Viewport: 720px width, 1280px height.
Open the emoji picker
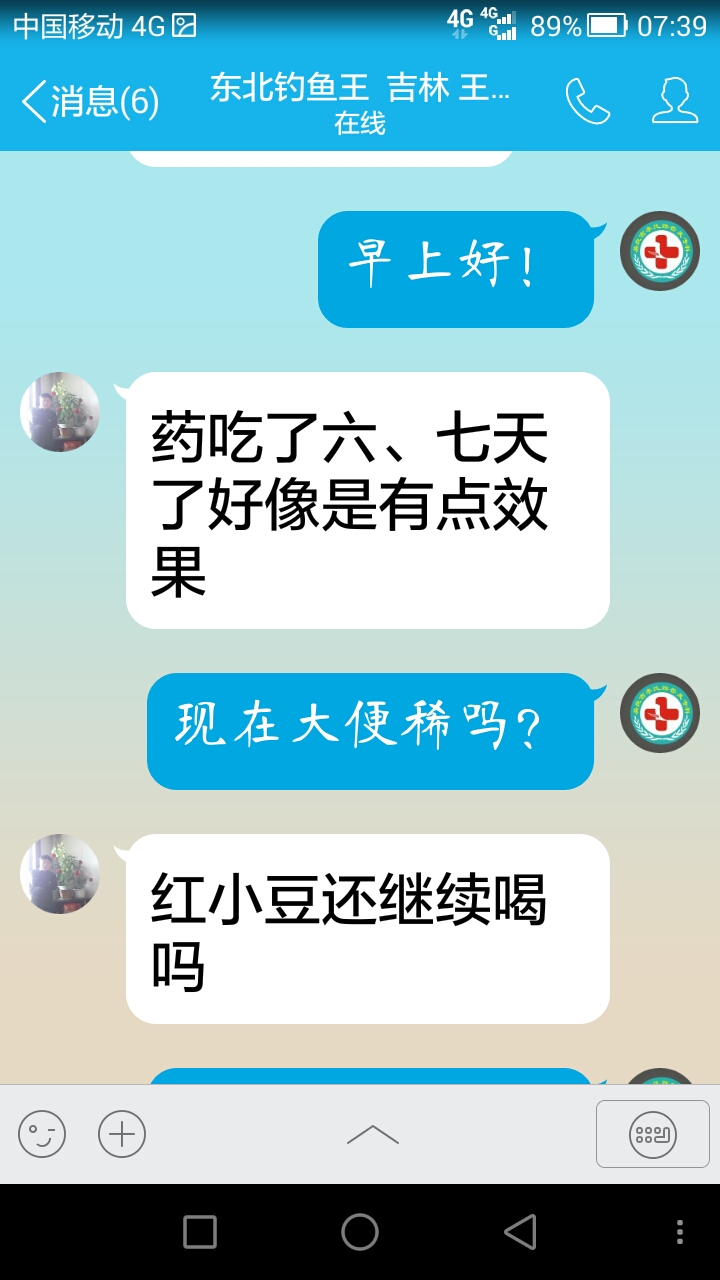coord(42,1134)
